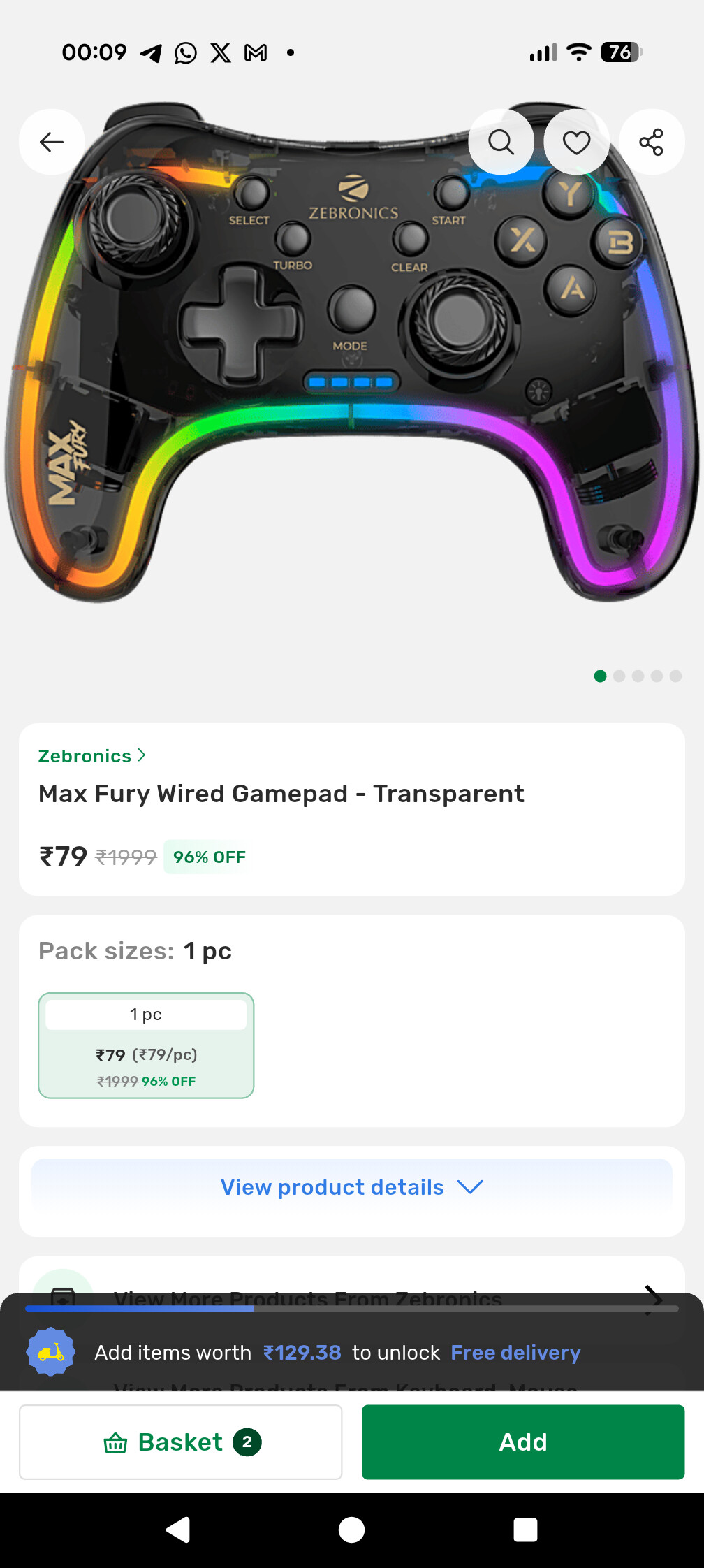The image size is (704, 1568).
Task: Add the gamepad to the basket
Action: coord(522,1442)
